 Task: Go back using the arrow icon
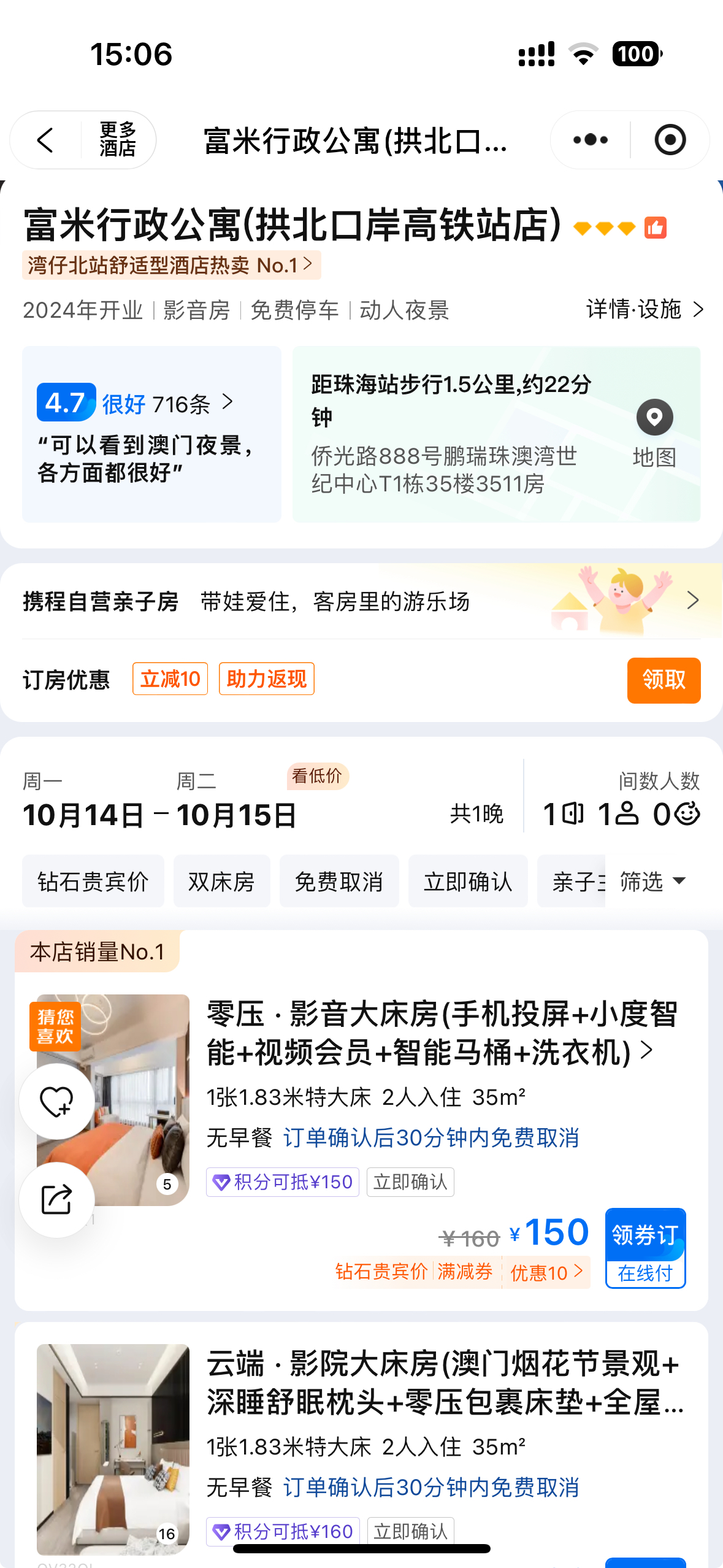[x=45, y=140]
